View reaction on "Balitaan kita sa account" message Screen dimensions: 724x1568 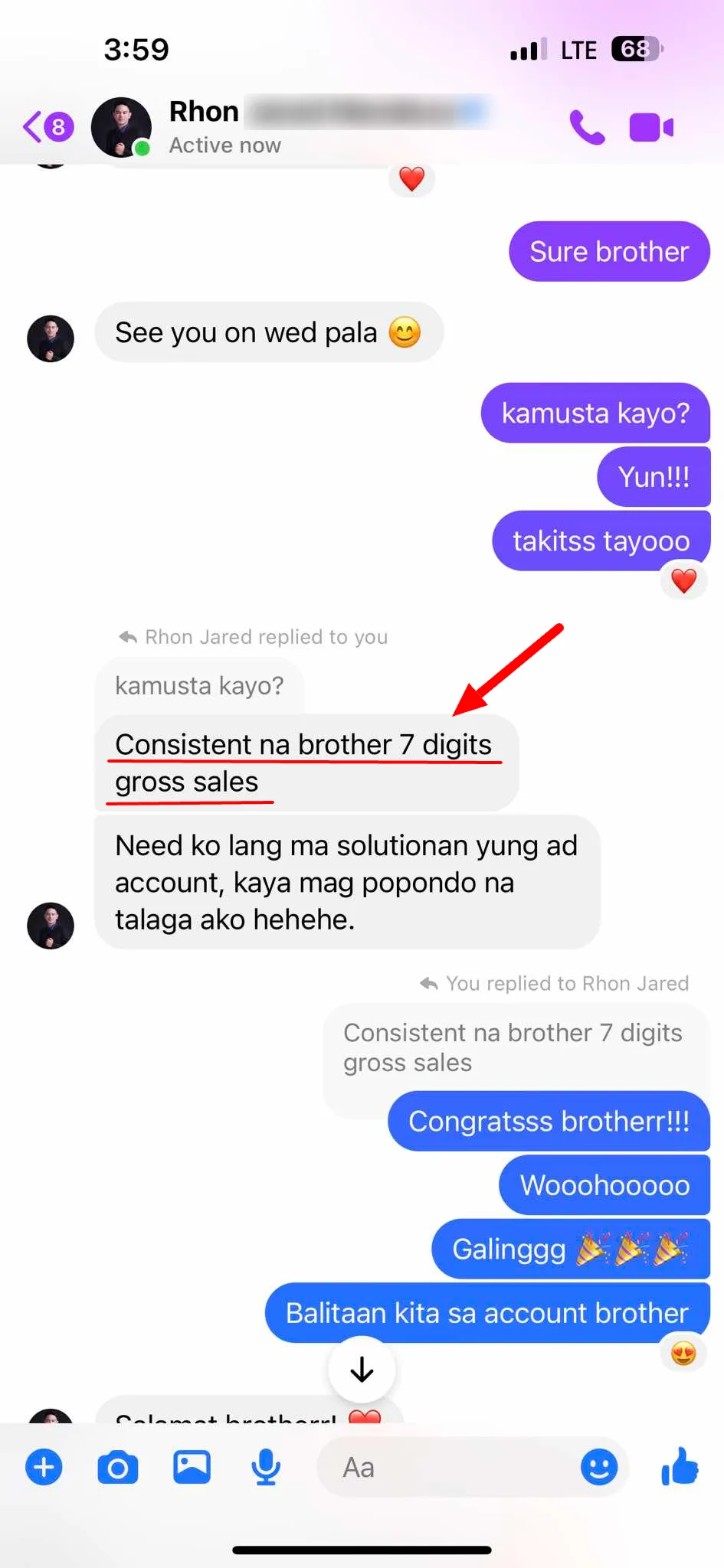tap(683, 1354)
